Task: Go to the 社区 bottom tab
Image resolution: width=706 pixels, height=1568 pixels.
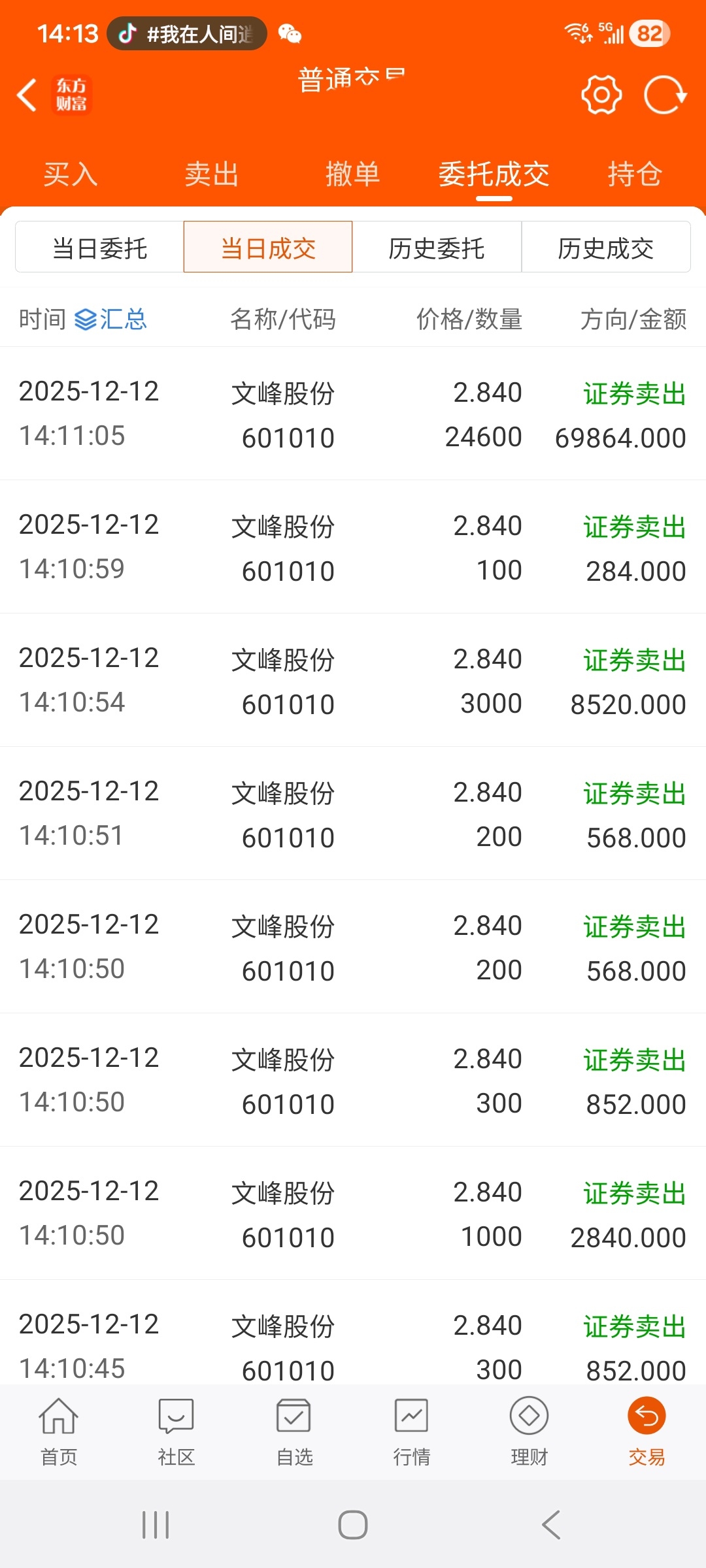Action: coord(176,1431)
